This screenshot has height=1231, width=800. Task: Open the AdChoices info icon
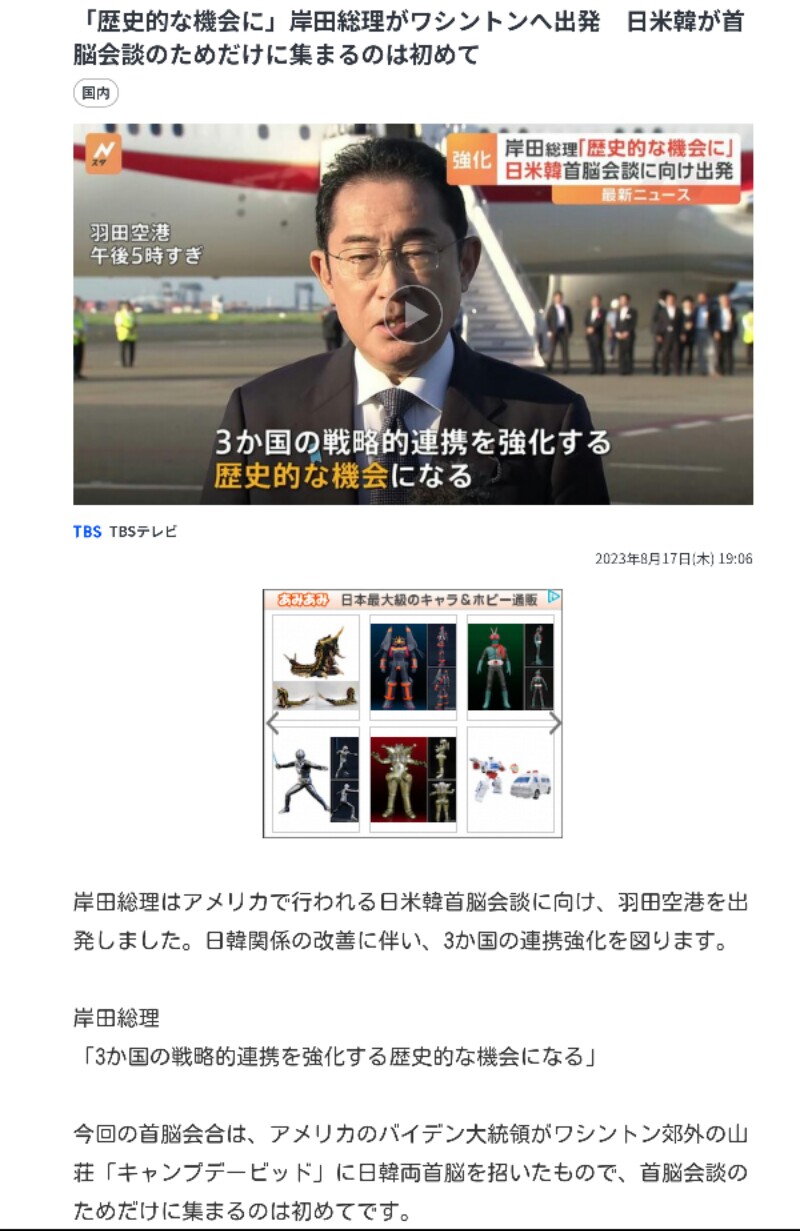(553, 599)
